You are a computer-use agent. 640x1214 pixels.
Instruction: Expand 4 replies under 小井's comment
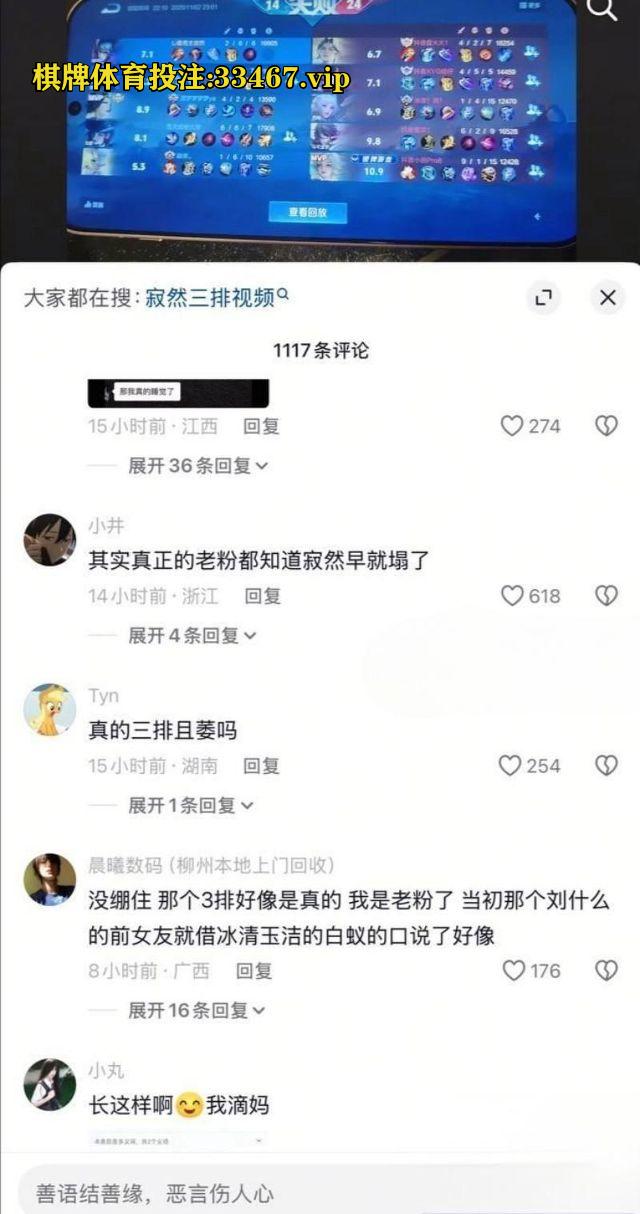tap(192, 635)
